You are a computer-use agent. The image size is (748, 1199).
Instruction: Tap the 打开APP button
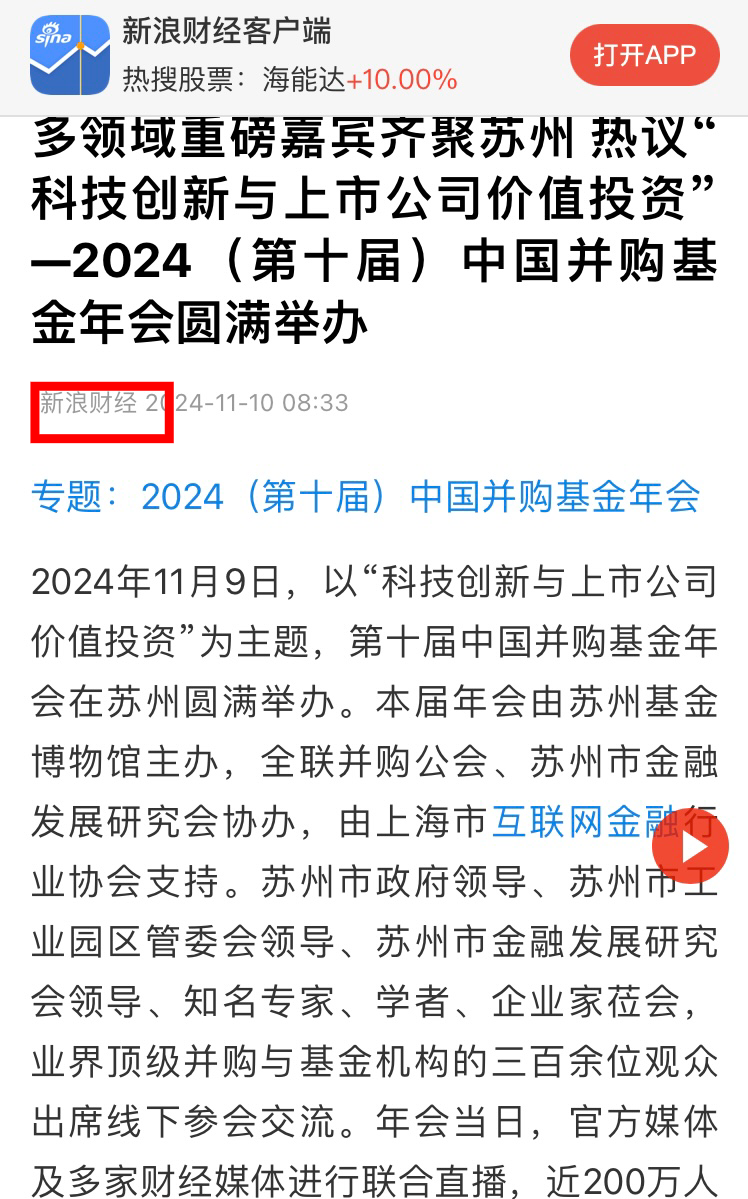point(644,55)
